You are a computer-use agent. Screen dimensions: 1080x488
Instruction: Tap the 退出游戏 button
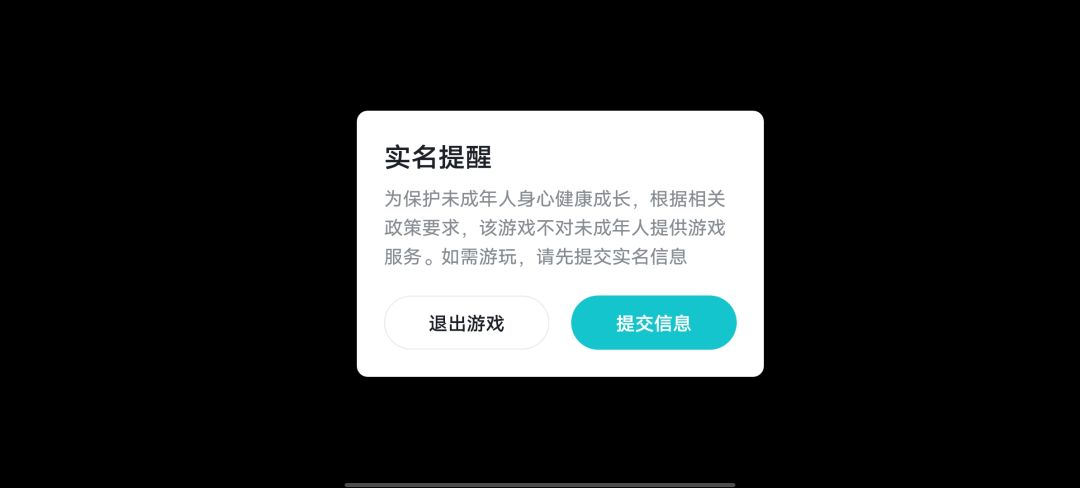[x=466, y=323]
